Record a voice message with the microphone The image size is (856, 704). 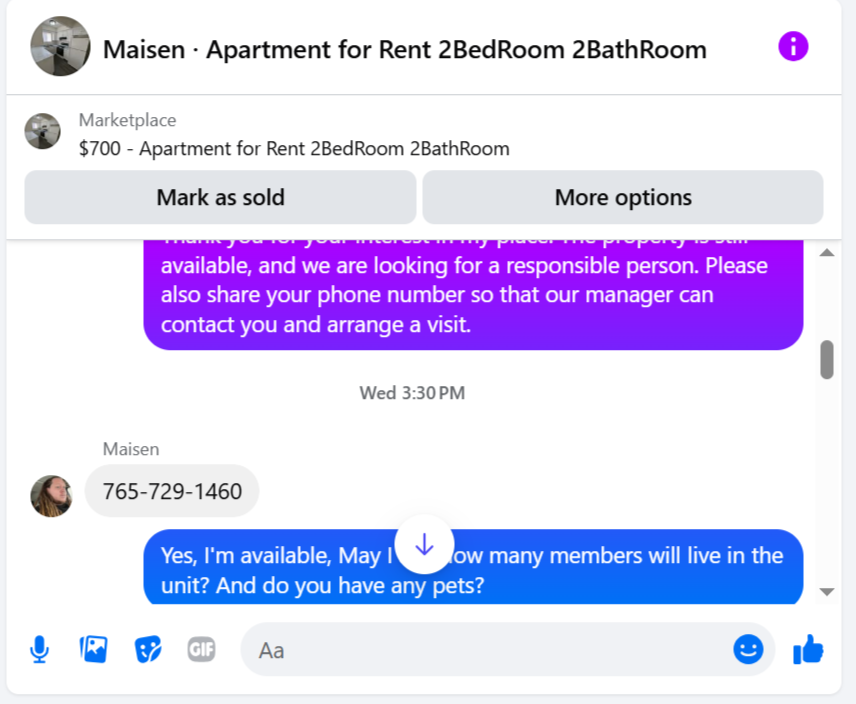[39, 649]
